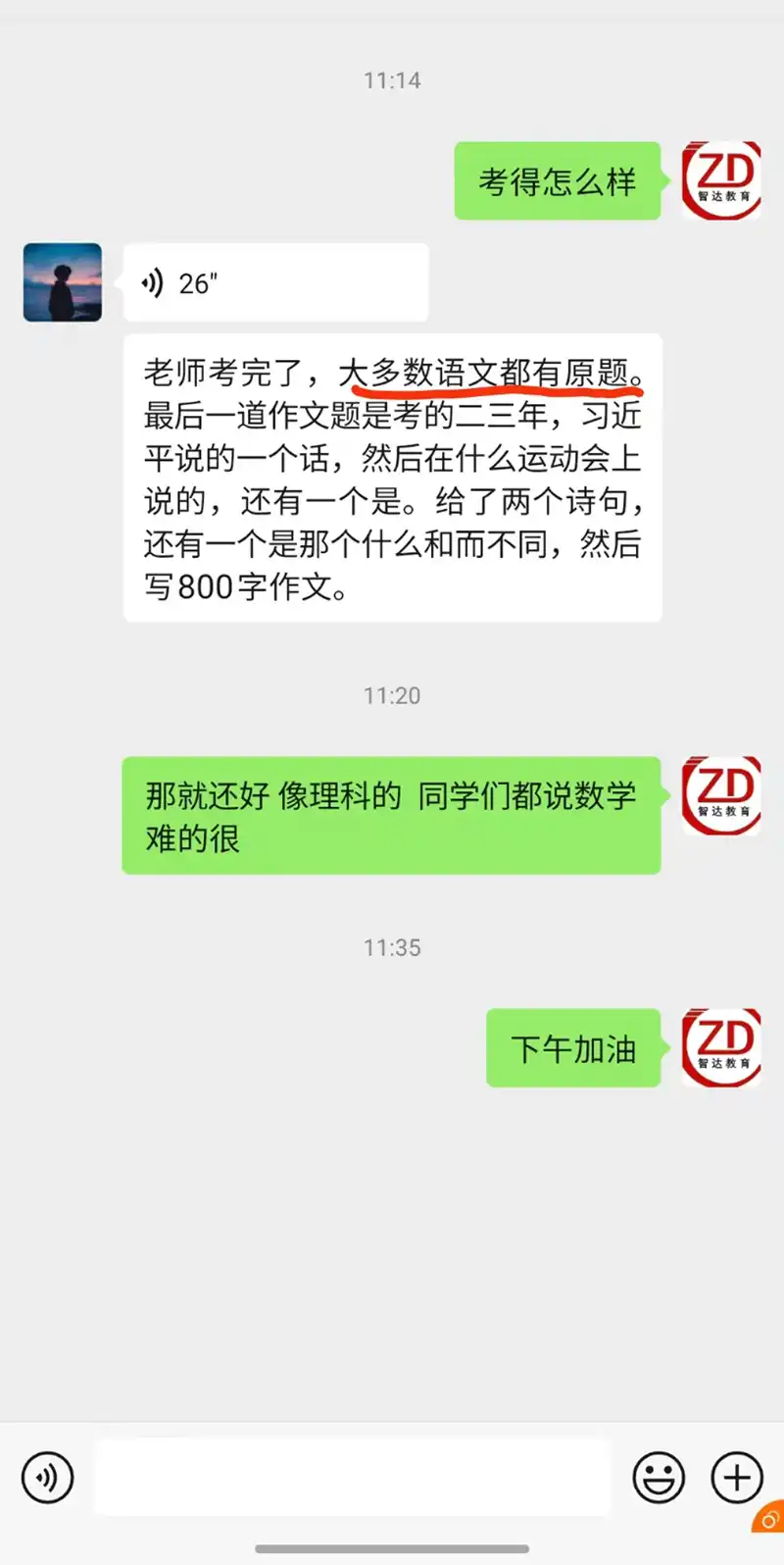Open the student's silhouette avatar profile
The width and height of the screenshot is (784, 1565).
pos(63,282)
